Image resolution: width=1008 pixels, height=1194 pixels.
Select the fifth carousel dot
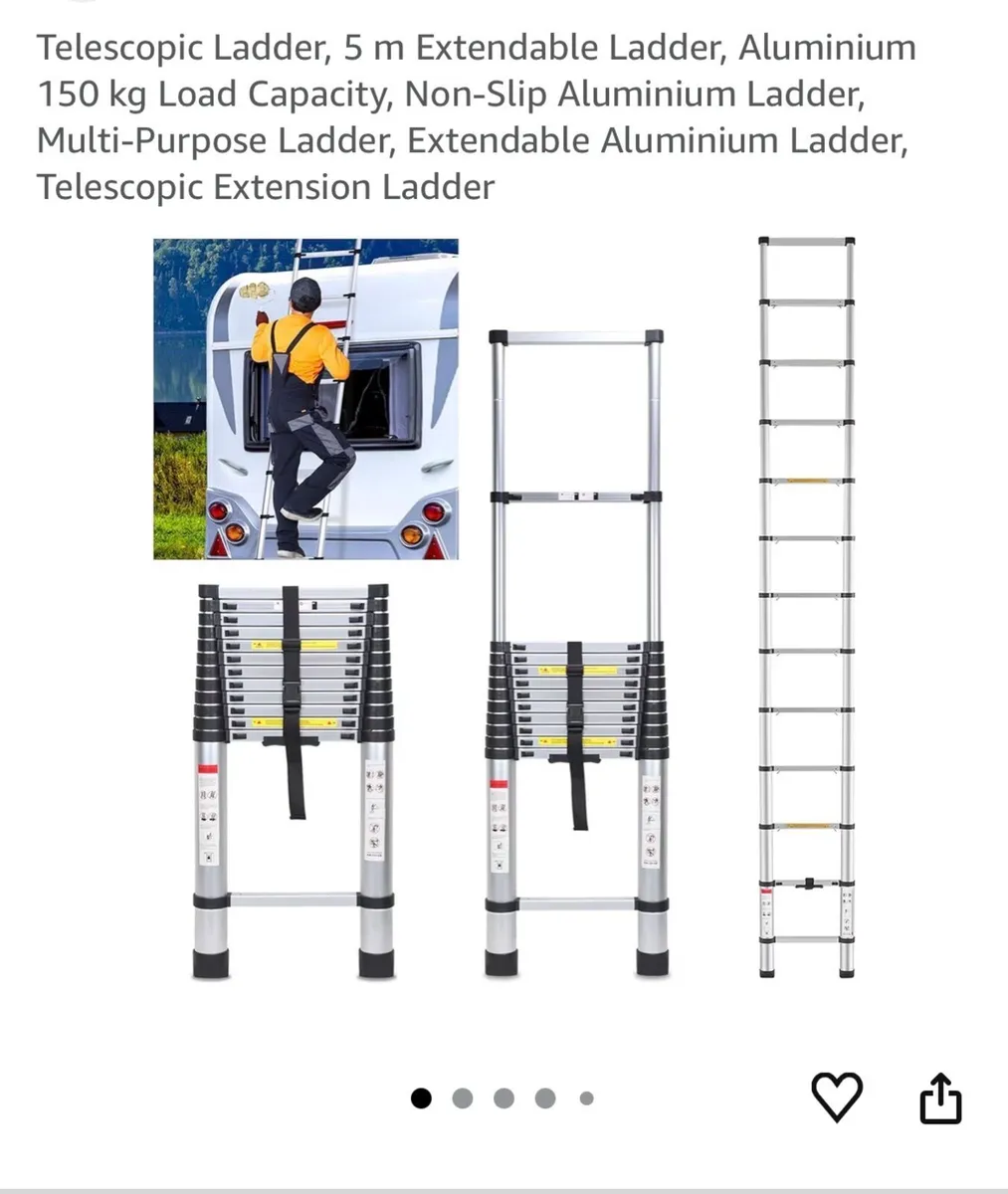pos(585,1097)
